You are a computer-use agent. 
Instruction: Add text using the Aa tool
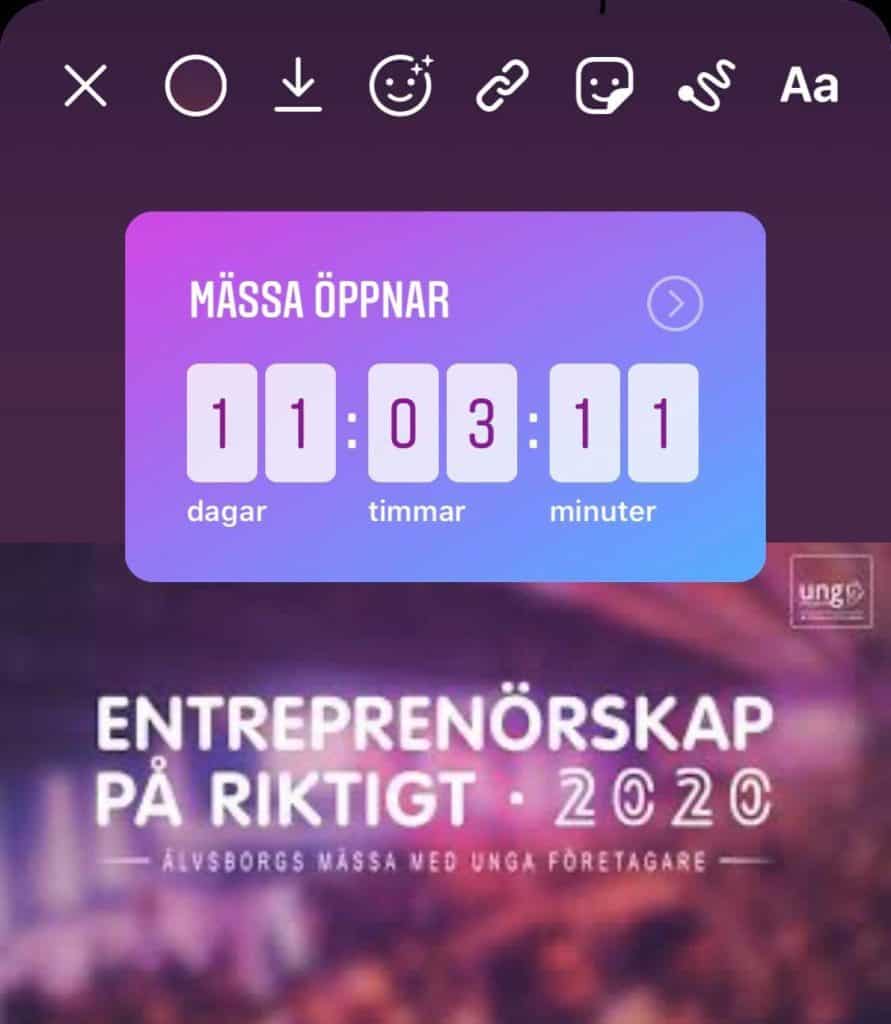tap(808, 87)
